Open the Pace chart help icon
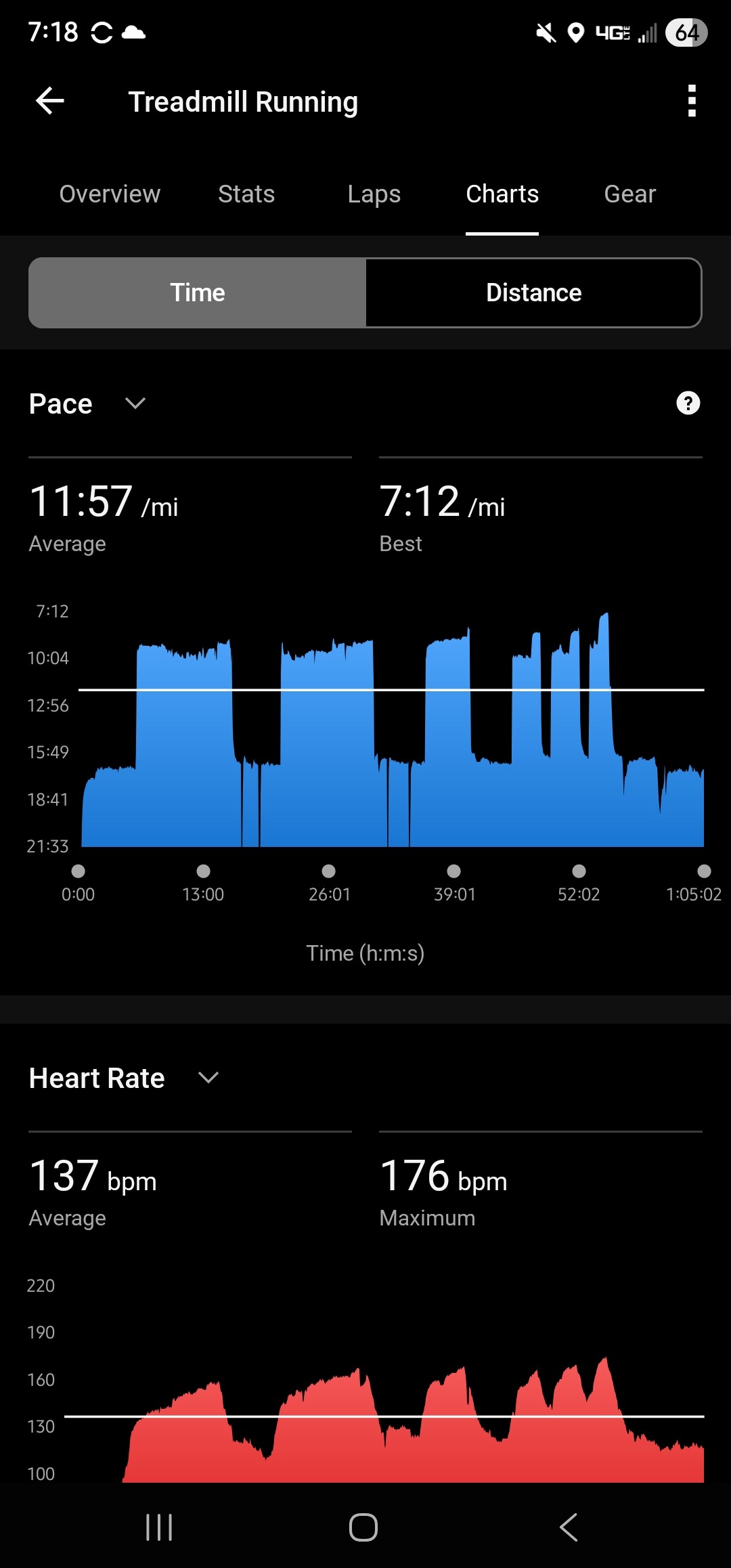731x1568 pixels. pyautogui.click(x=688, y=403)
